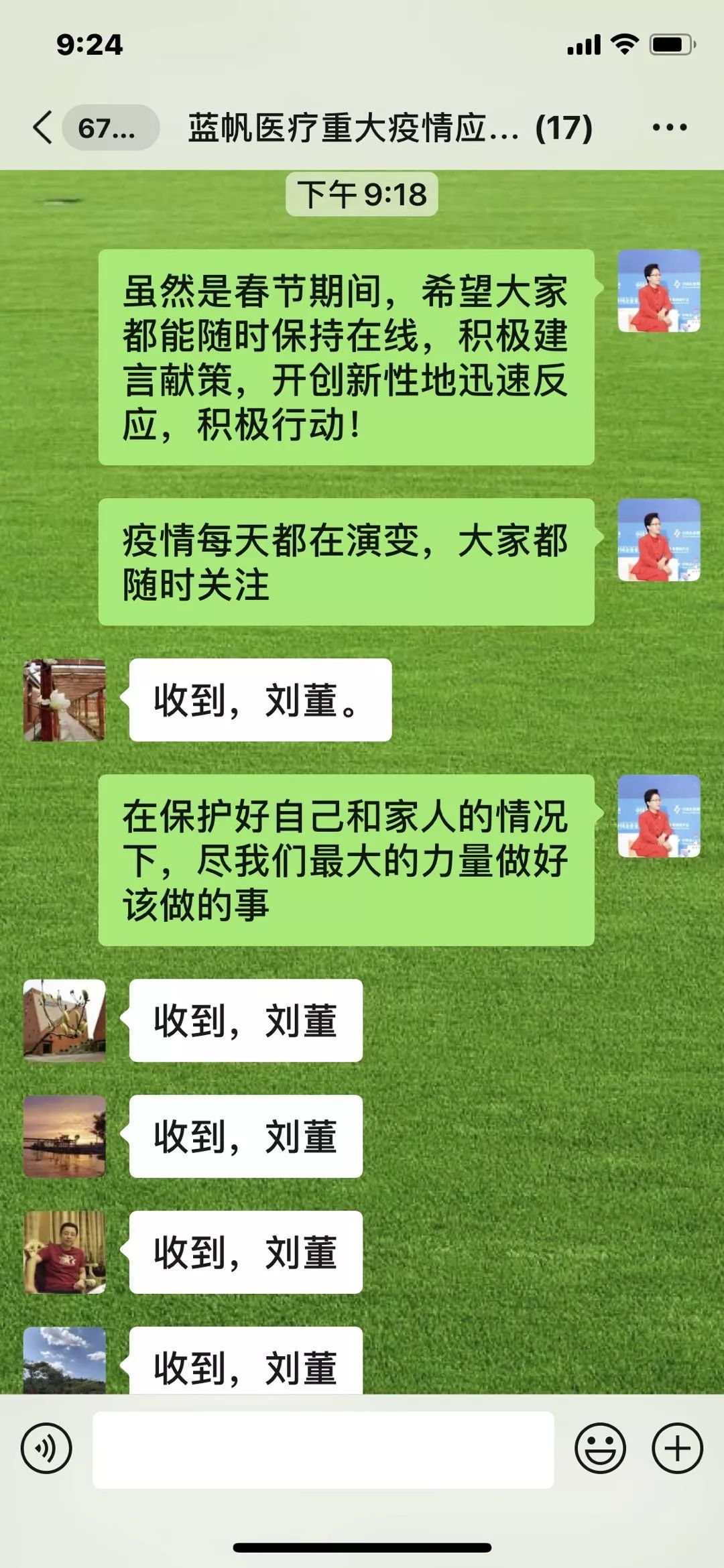Screen dimensions: 724x1568
Task: Open the sunset avatar's profile
Action: 64,1136
